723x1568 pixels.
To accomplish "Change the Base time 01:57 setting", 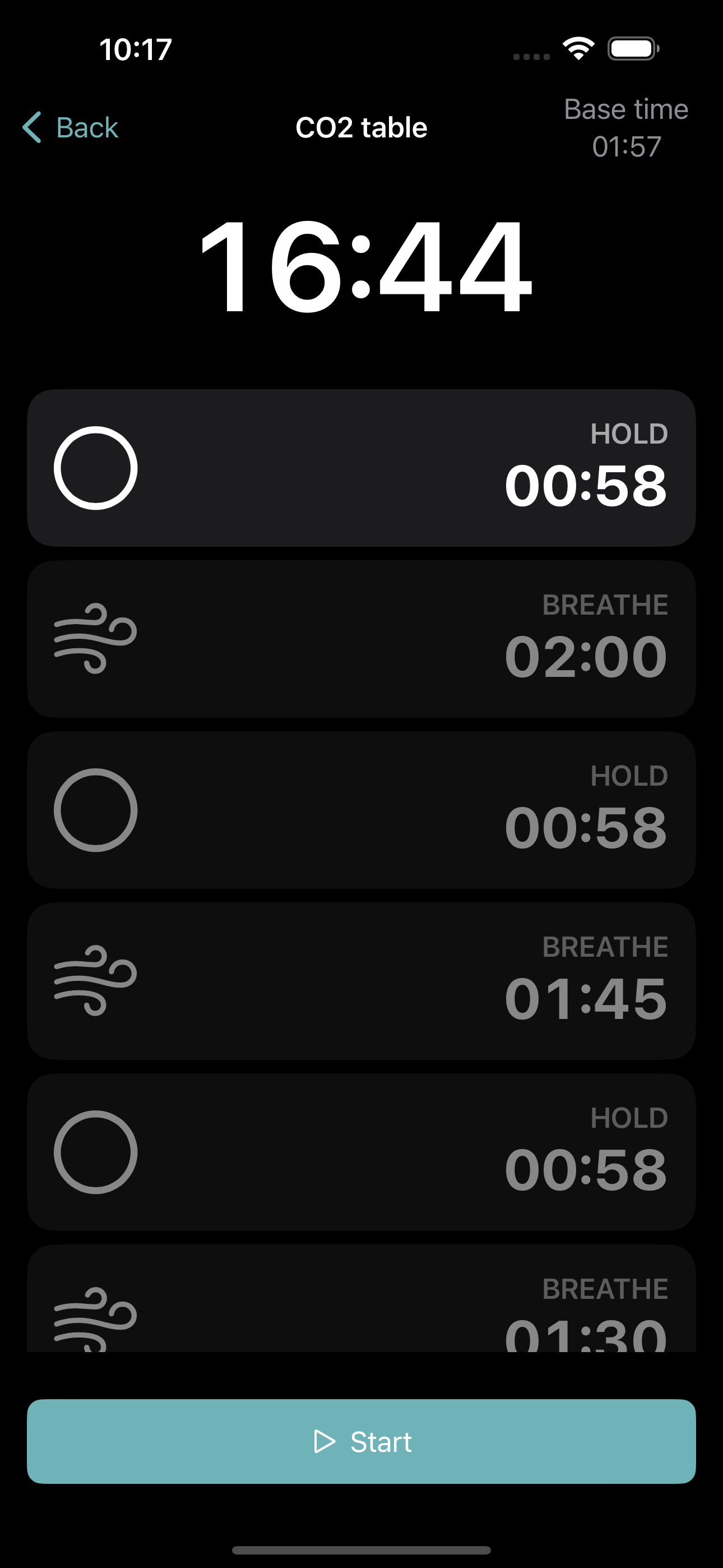I will click(x=625, y=128).
